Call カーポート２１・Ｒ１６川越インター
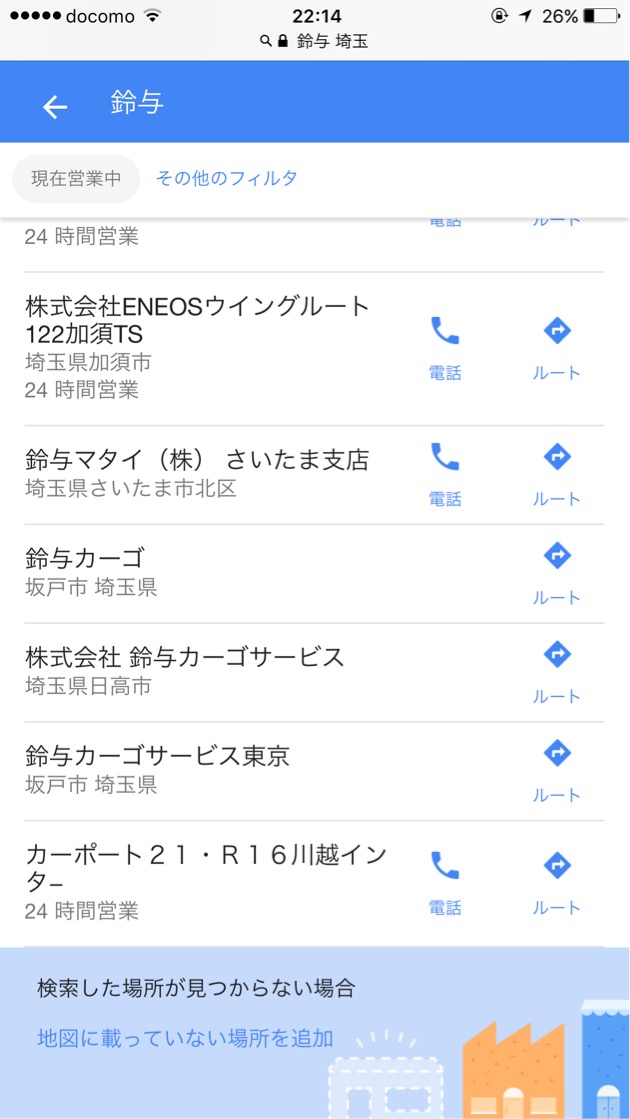The width and height of the screenshot is (630, 1119). click(445, 881)
